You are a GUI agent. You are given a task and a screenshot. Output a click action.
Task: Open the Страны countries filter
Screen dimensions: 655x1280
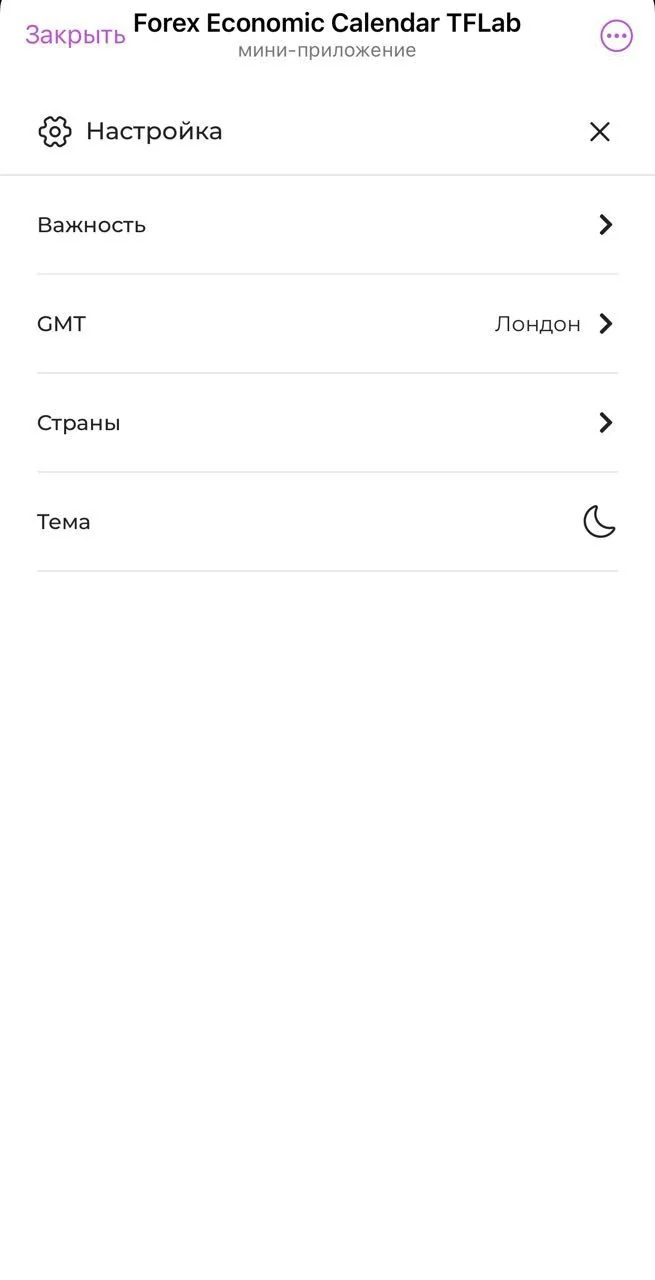(327, 423)
